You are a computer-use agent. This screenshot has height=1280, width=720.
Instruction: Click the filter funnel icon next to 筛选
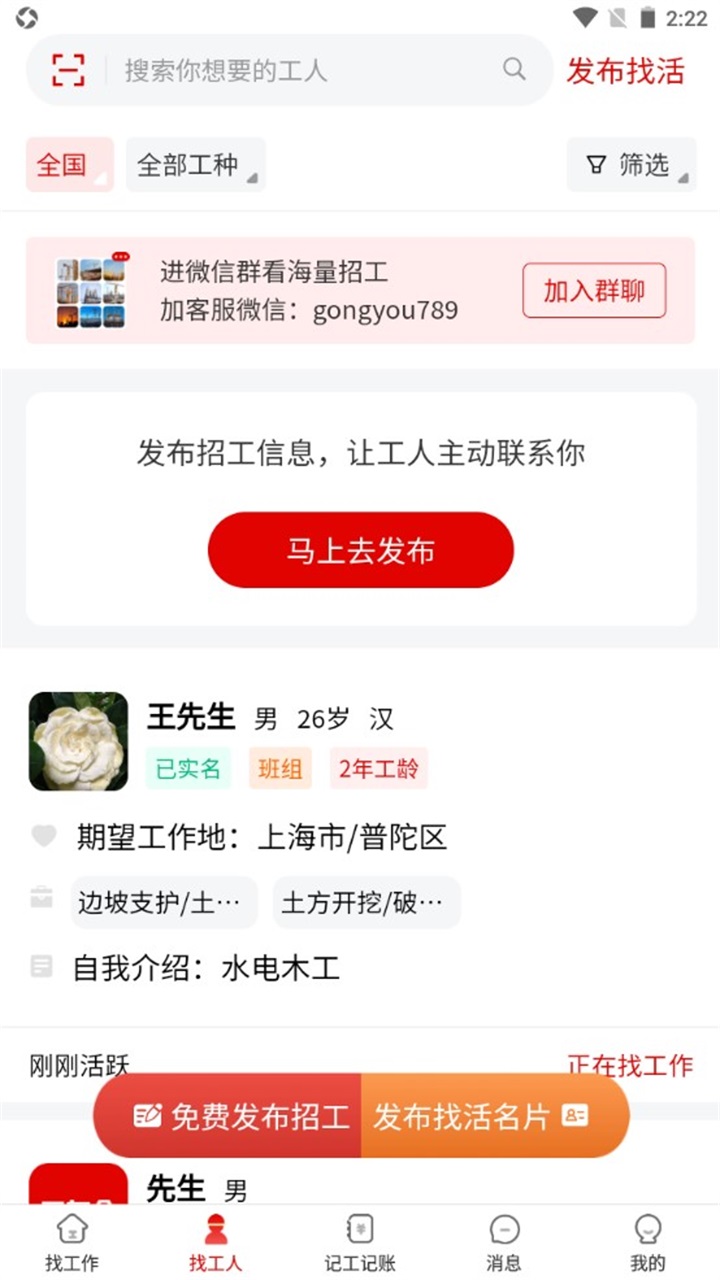596,164
